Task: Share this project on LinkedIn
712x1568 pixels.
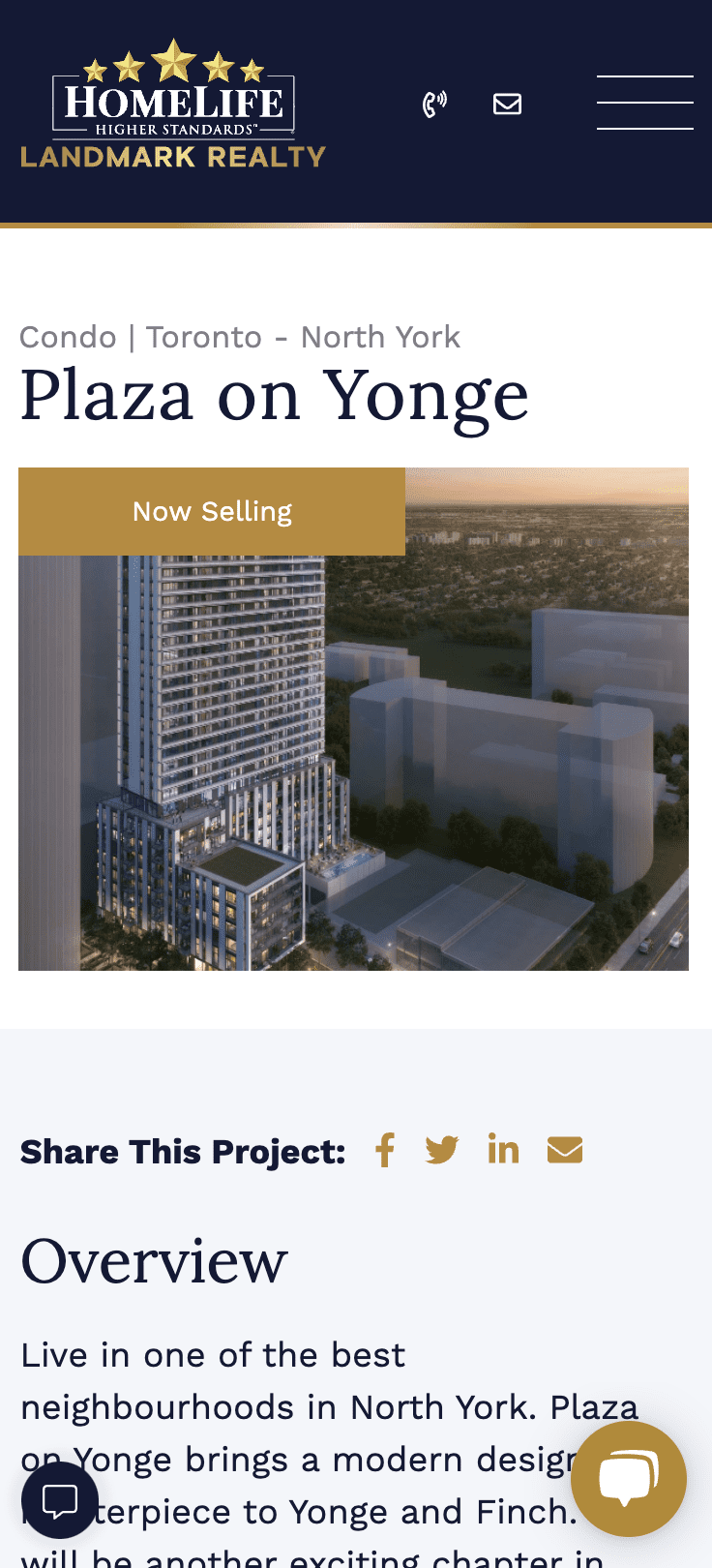Action: [x=503, y=1150]
